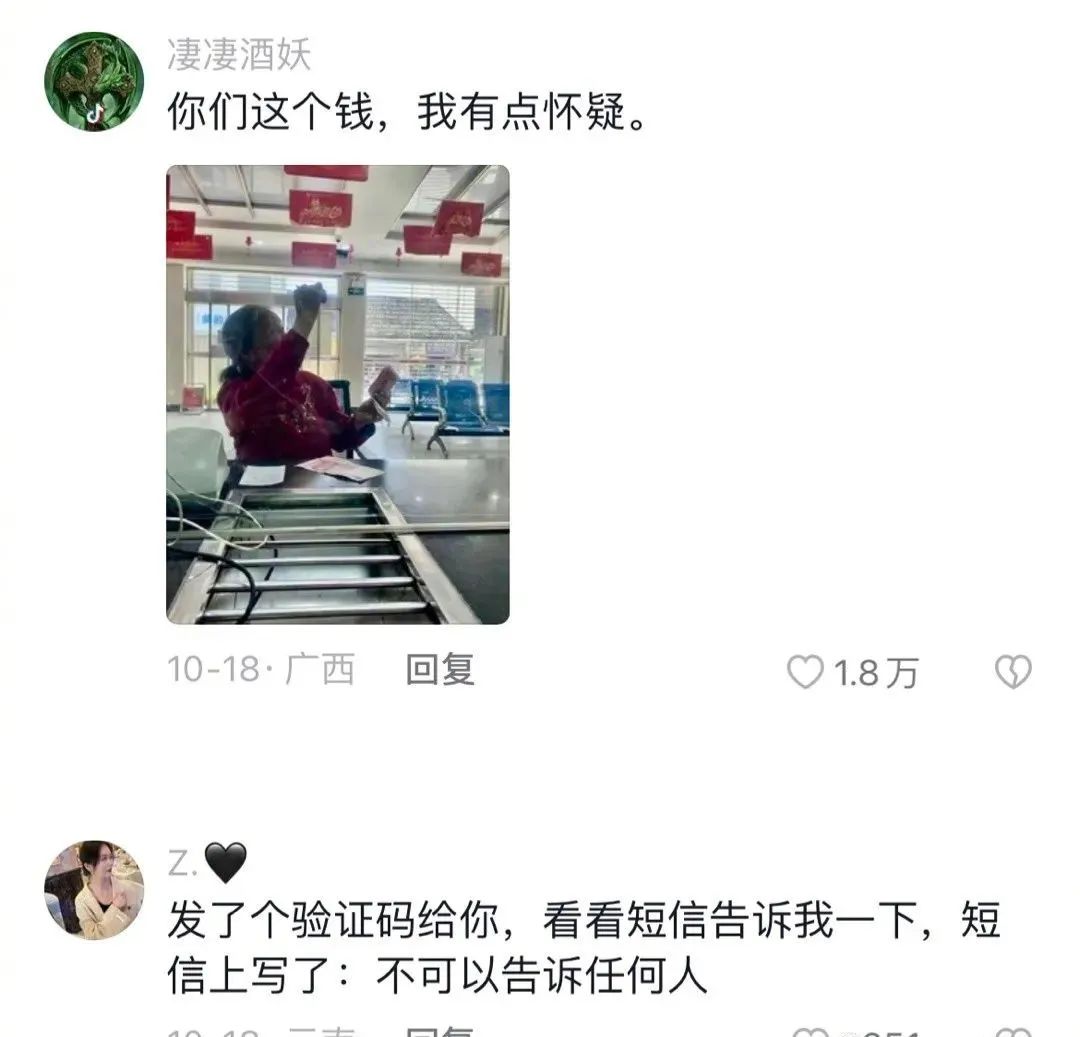Tap the username Z. with black heart
Screen dimensions: 1080x1037
206,862
